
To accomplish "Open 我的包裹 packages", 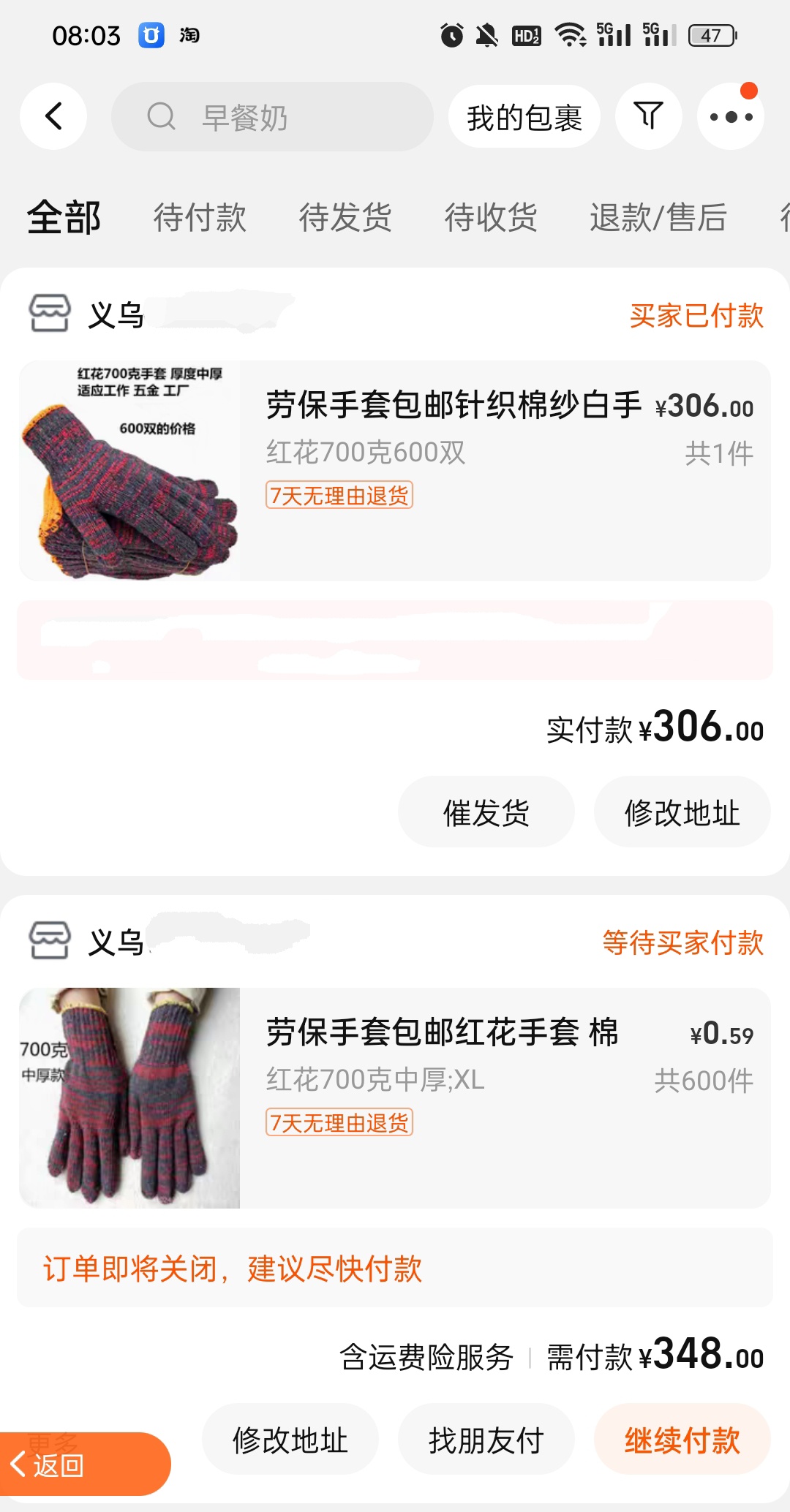I will (x=524, y=117).
